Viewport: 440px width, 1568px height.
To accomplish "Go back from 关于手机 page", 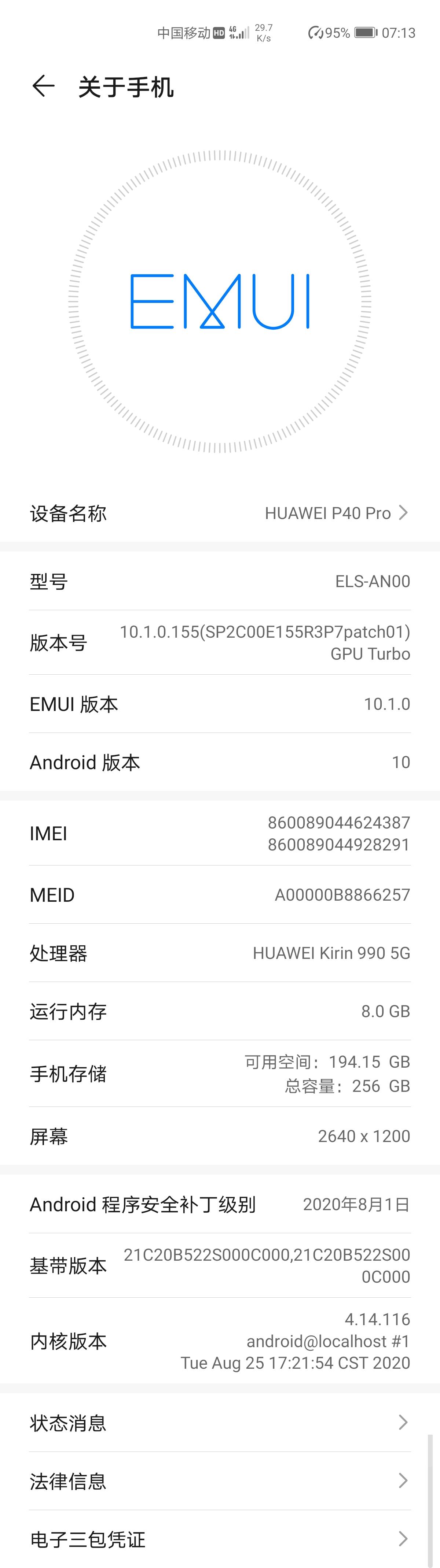I will pos(43,86).
